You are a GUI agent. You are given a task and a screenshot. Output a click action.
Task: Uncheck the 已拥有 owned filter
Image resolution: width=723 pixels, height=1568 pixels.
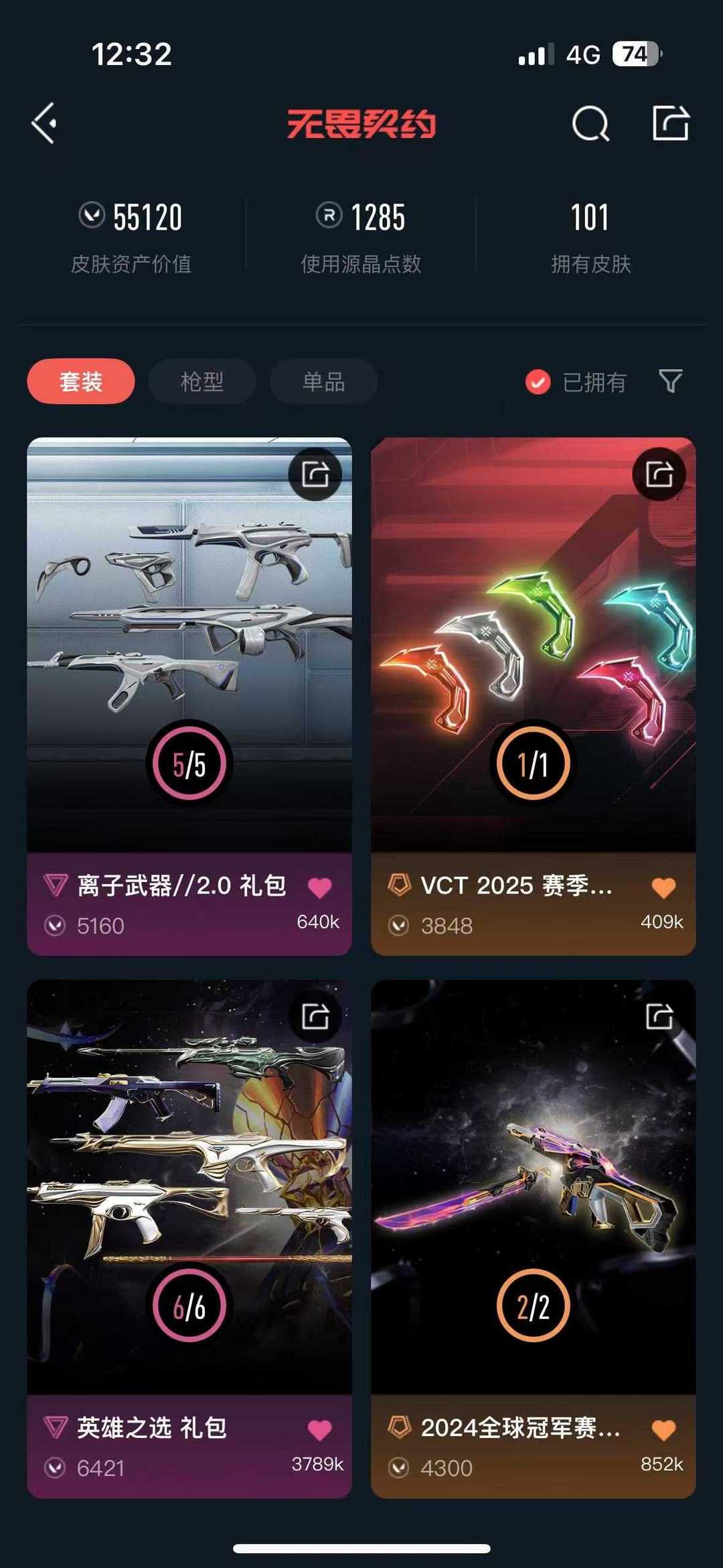538,382
